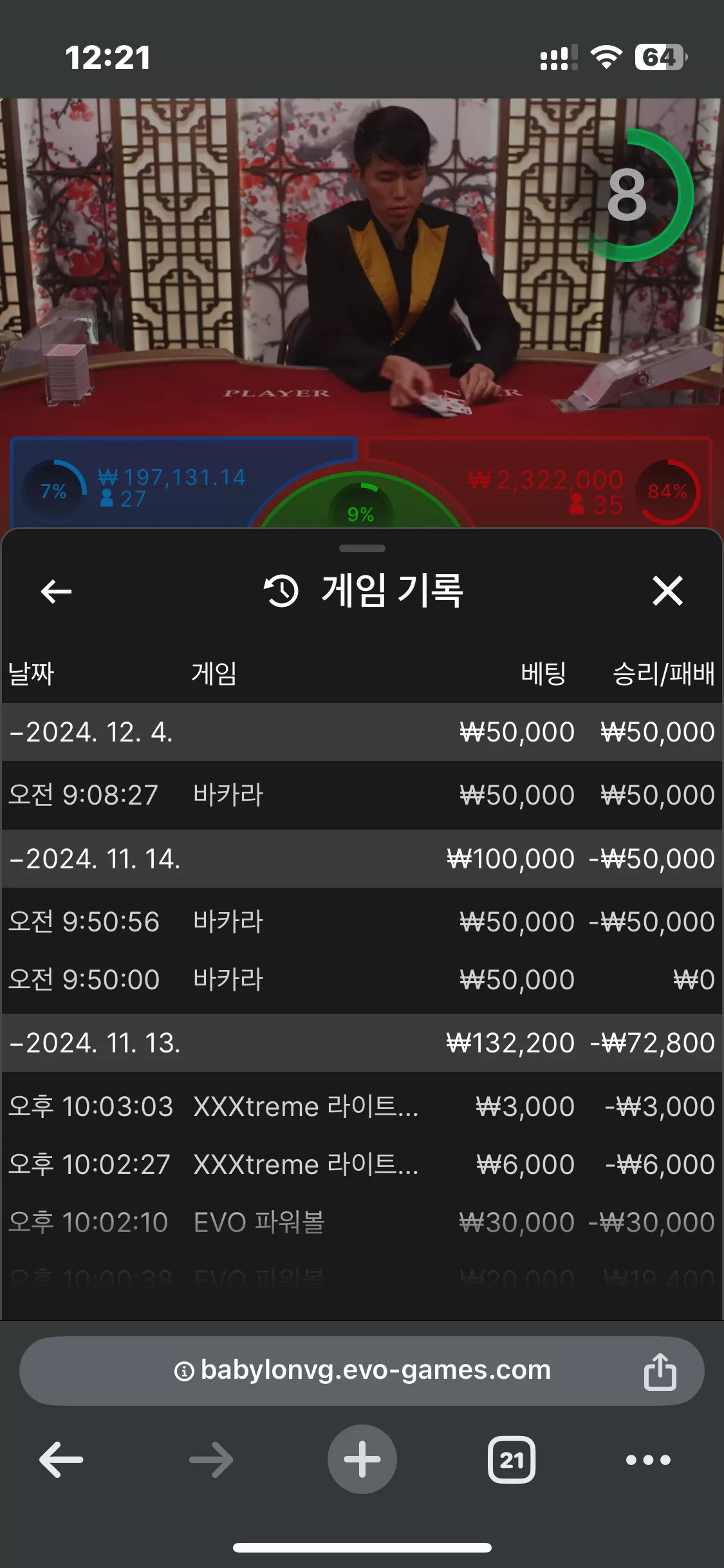This screenshot has height=1568, width=724.
Task: Open the 오후 10:03:03 XXXtreme record
Action: tap(362, 1106)
